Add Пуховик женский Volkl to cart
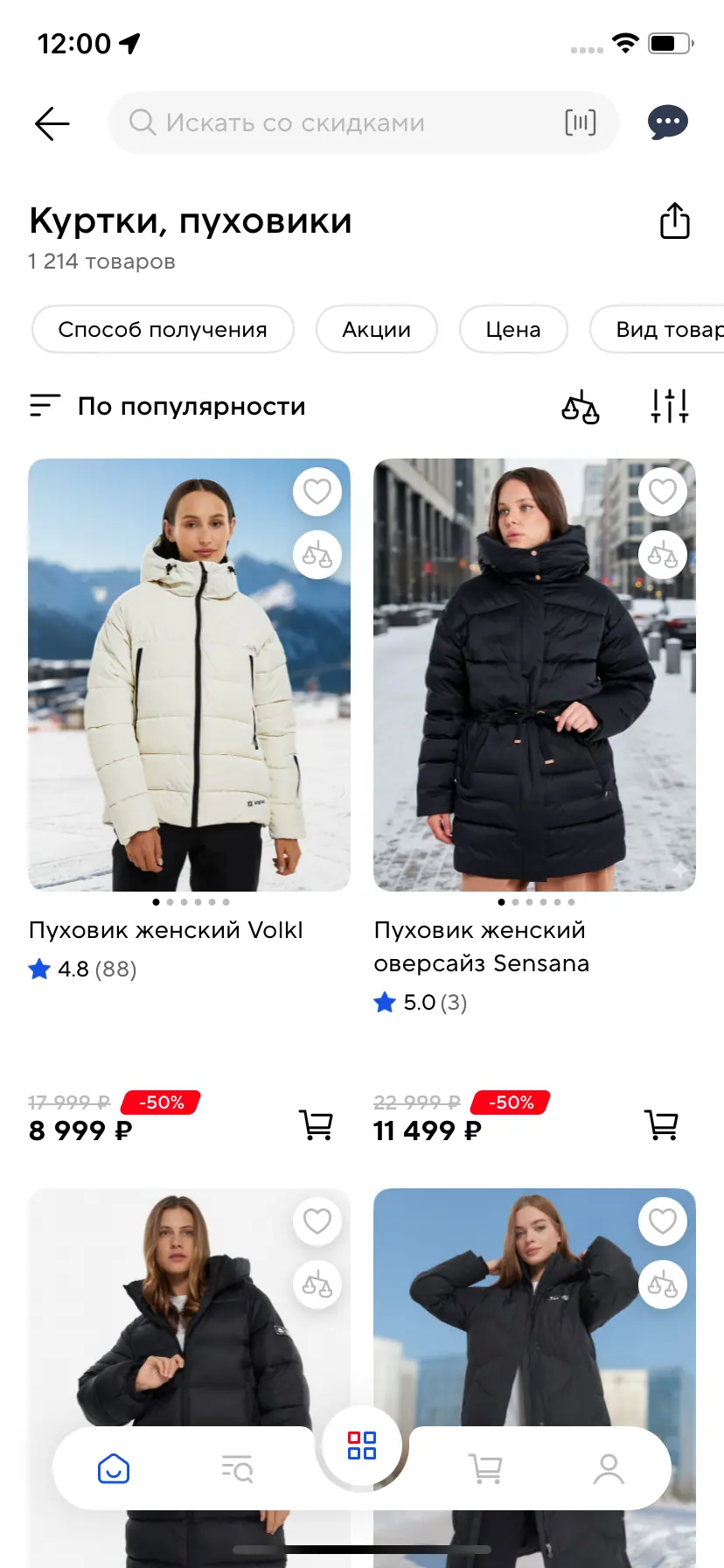This screenshot has width=724, height=1568. [x=316, y=1124]
